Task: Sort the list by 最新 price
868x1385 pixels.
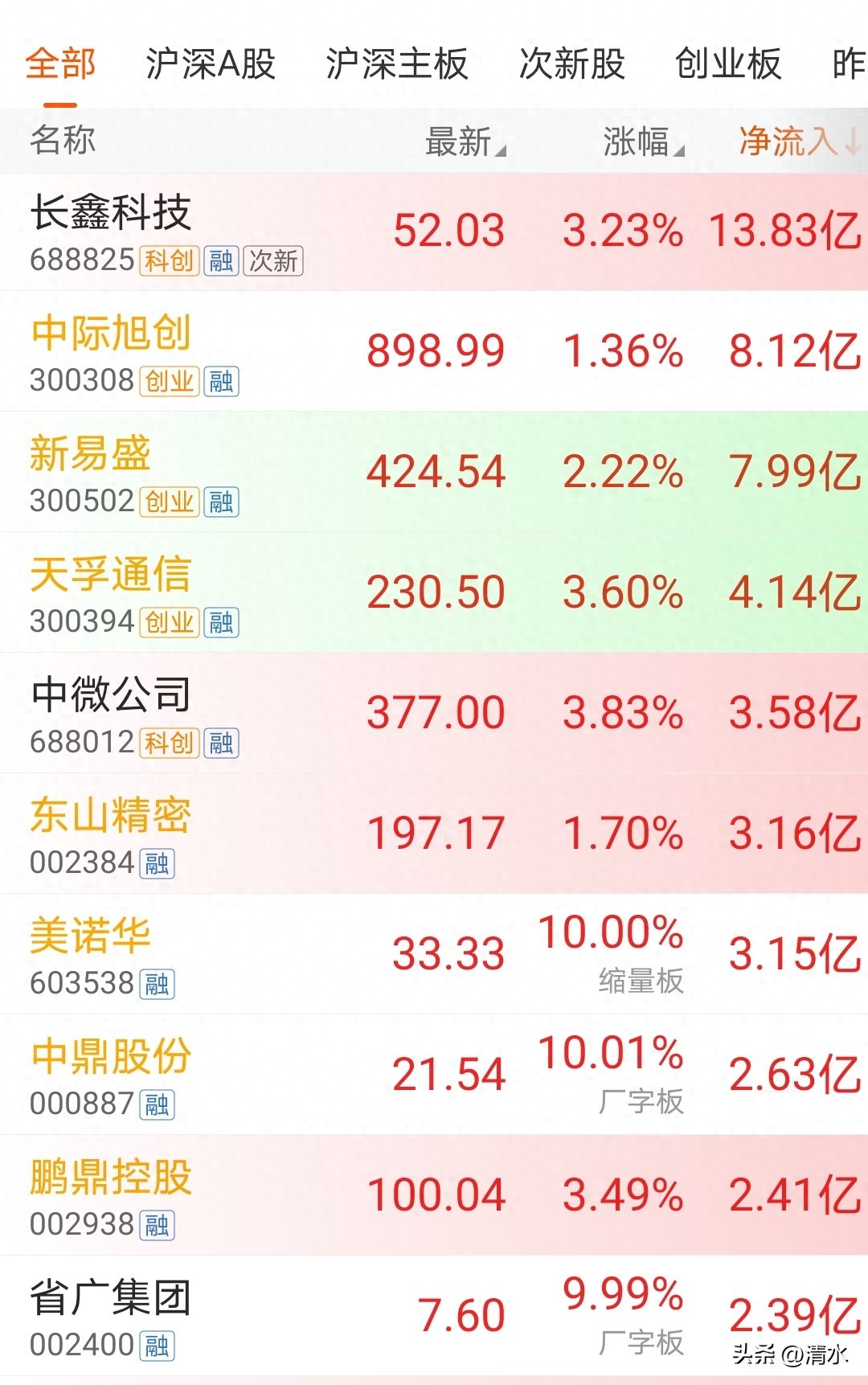Action: click(x=465, y=141)
